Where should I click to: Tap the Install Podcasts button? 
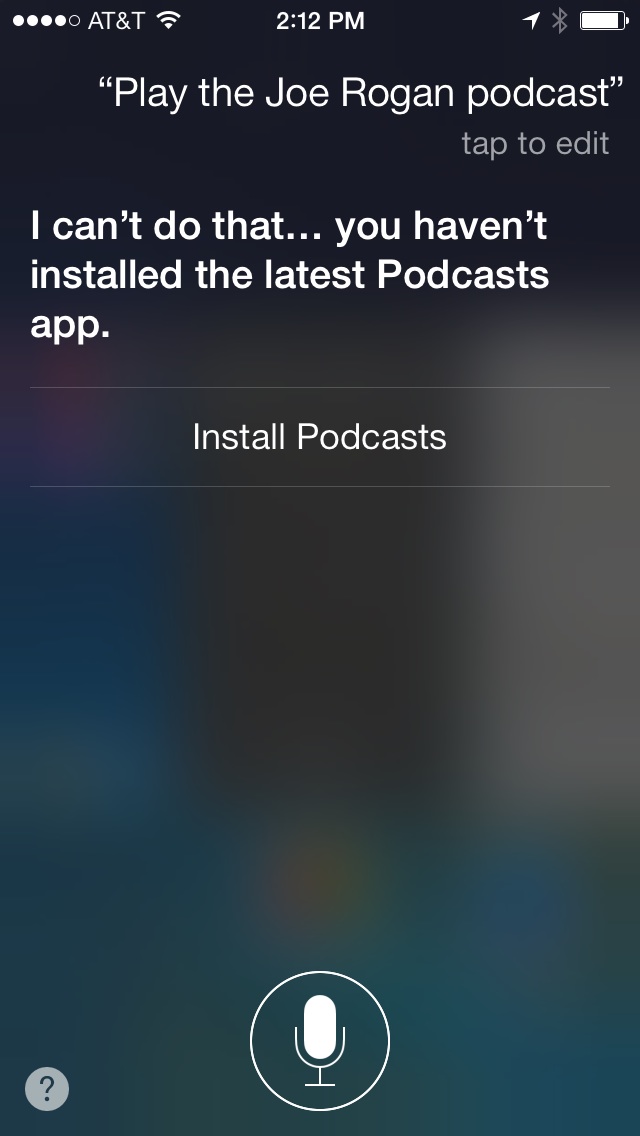tap(320, 437)
